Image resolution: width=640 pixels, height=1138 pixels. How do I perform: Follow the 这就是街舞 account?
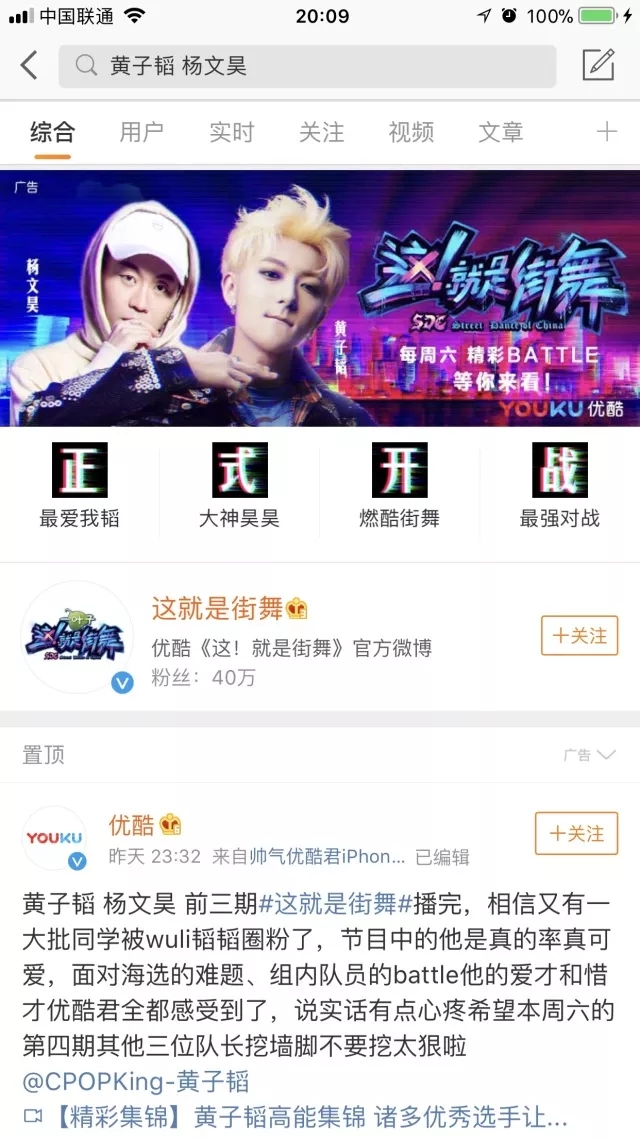coord(580,636)
